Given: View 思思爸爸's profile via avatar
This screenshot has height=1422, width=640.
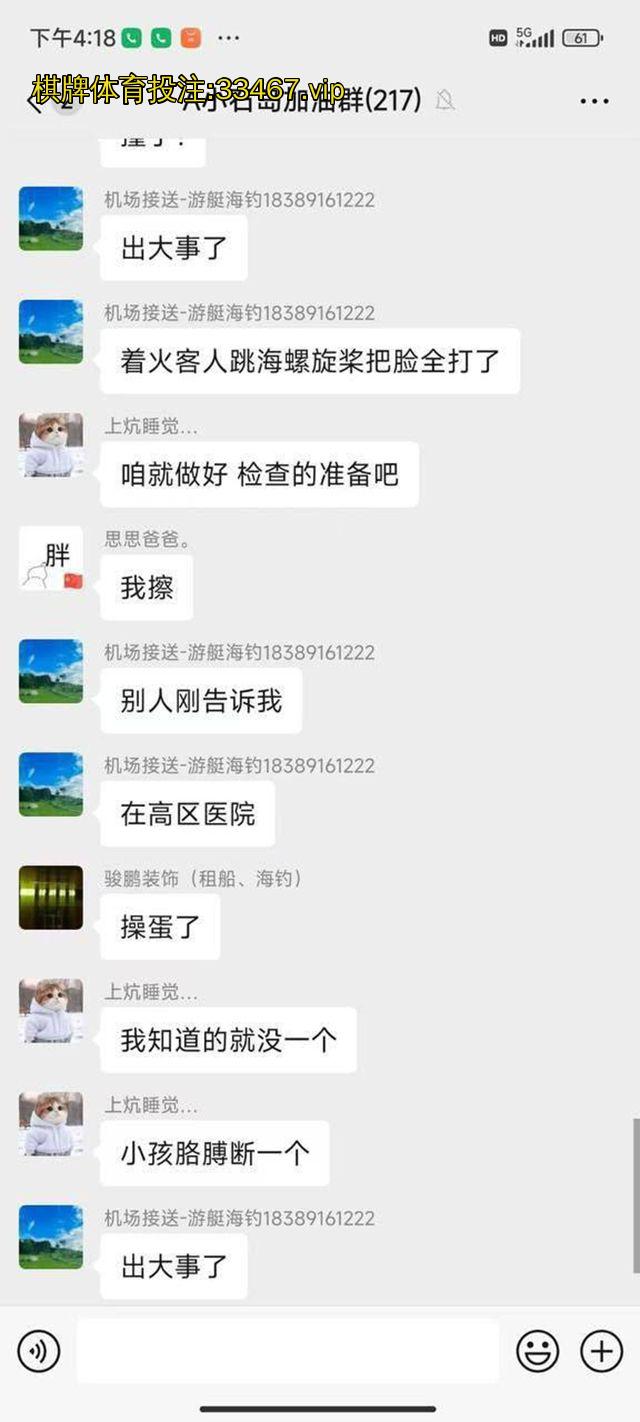Looking at the screenshot, I should coord(51,558).
